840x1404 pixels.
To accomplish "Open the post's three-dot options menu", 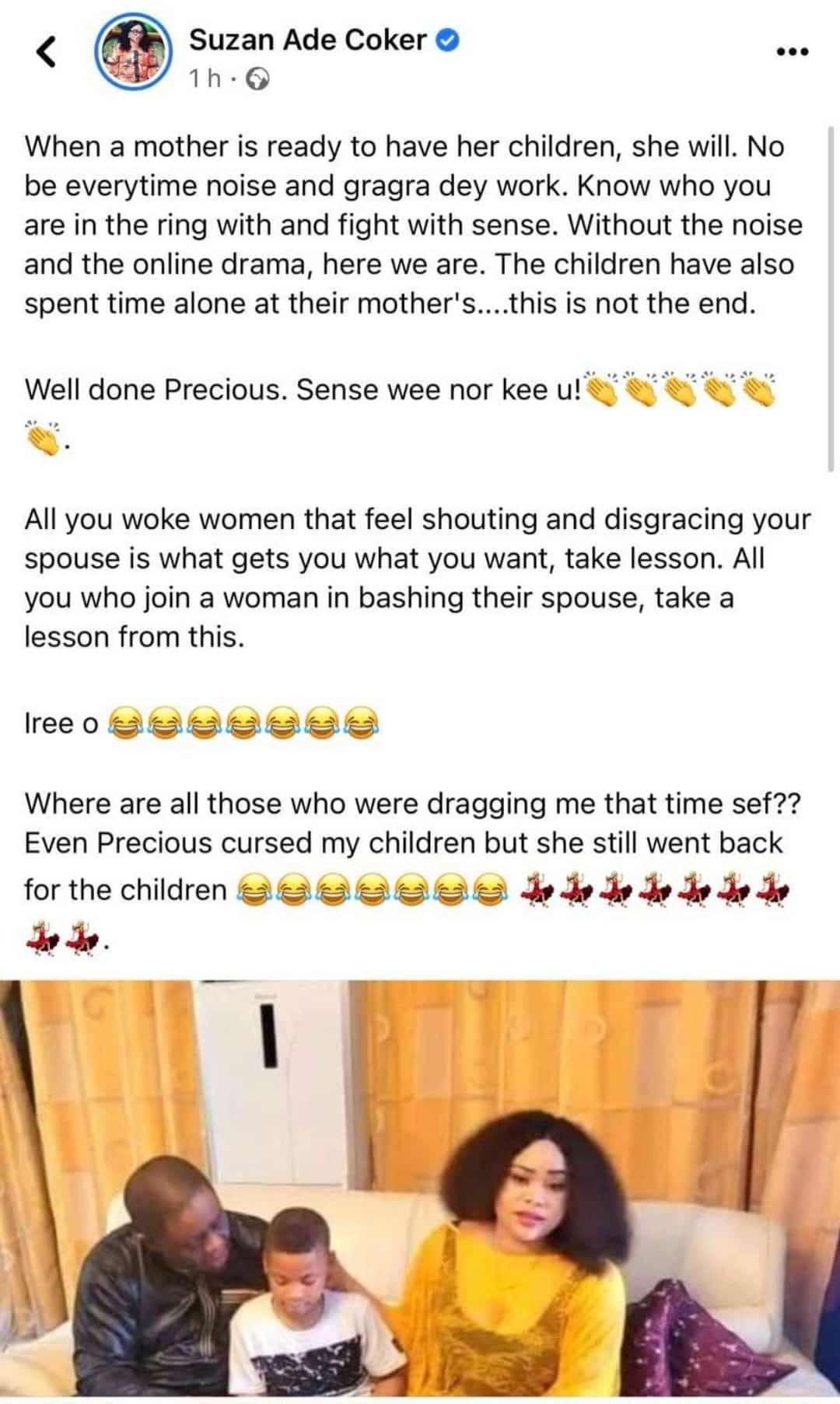I will (x=793, y=52).
